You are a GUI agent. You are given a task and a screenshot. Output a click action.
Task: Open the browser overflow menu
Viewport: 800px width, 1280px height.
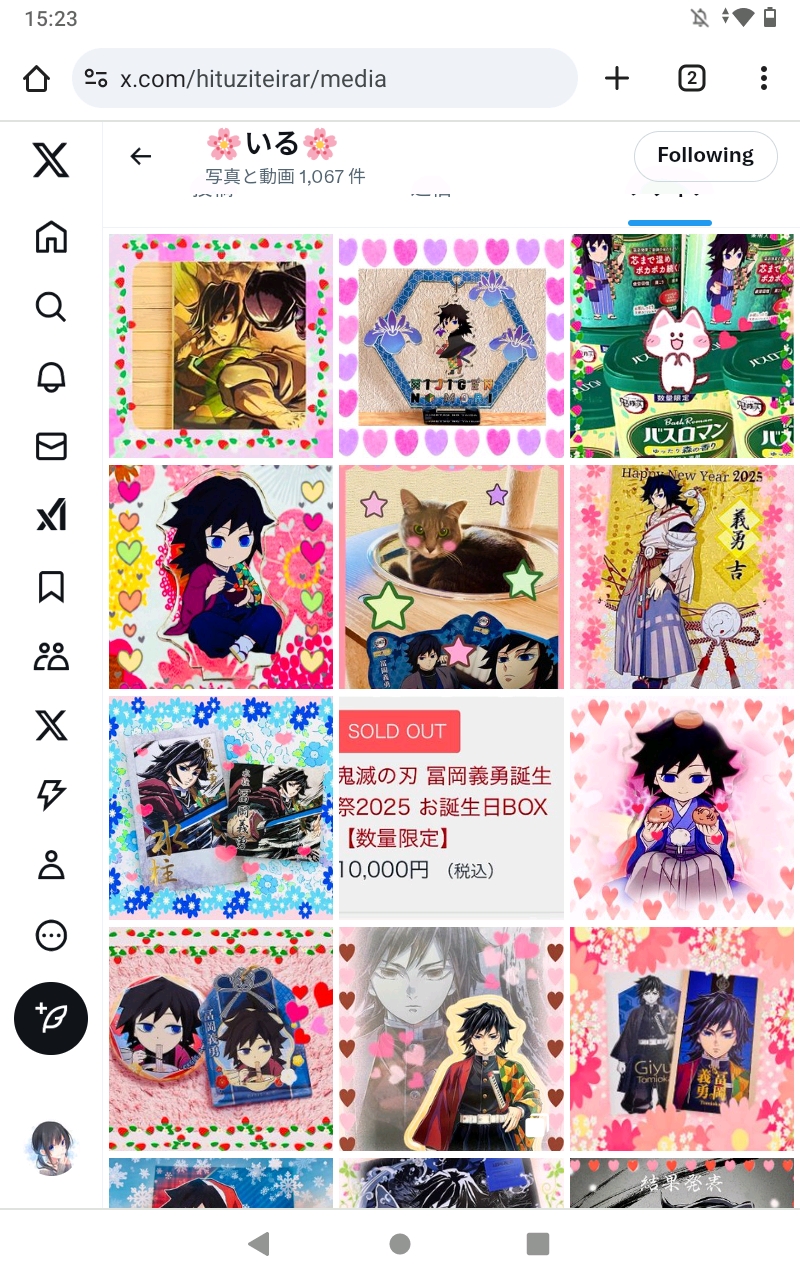coord(763,78)
